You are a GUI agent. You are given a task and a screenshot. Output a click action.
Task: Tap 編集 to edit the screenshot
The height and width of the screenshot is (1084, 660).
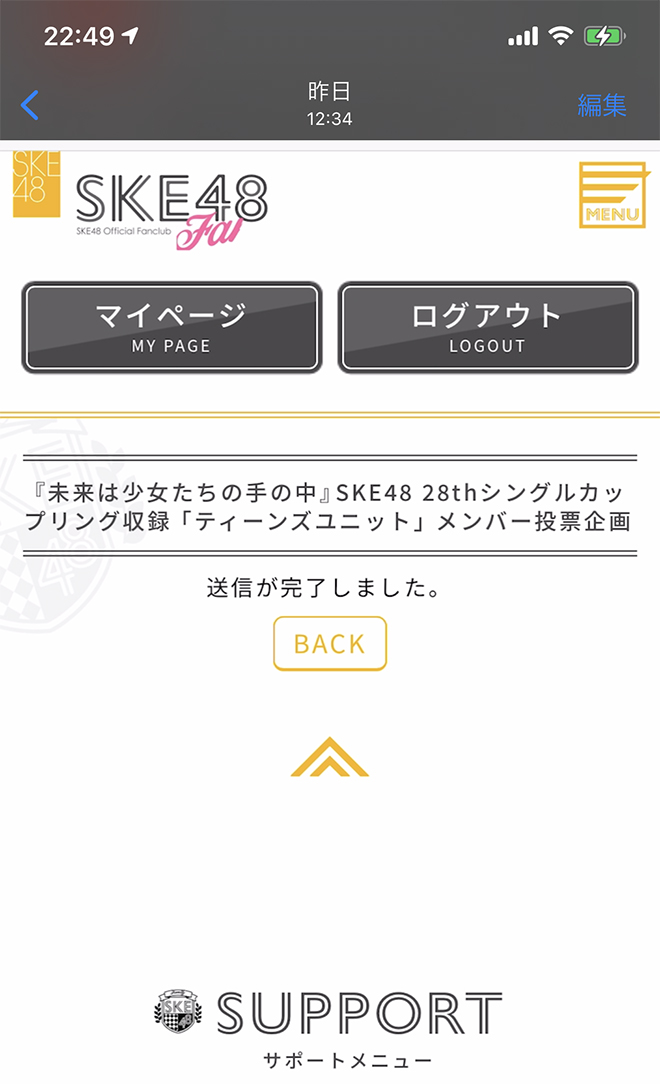[602, 105]
